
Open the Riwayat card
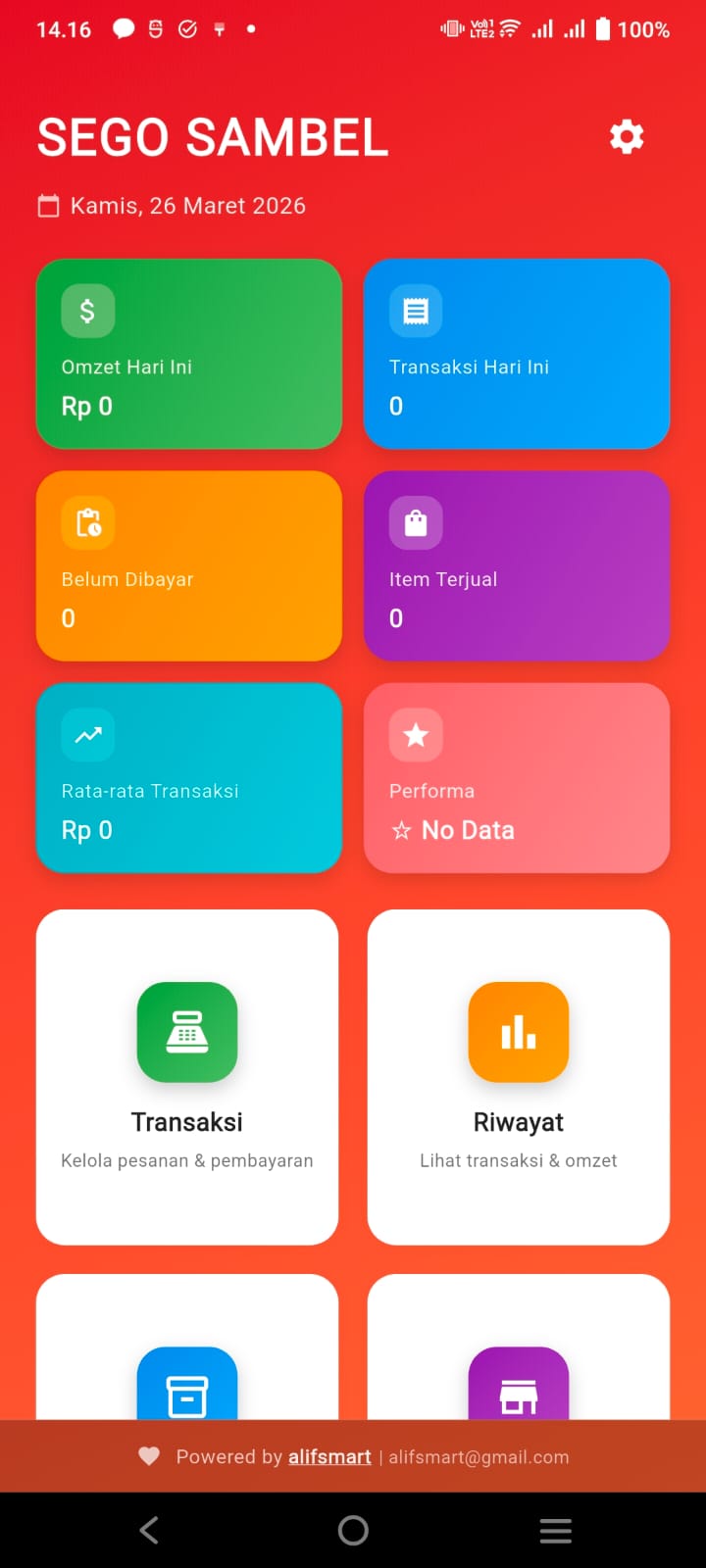tap(519, 1076)
